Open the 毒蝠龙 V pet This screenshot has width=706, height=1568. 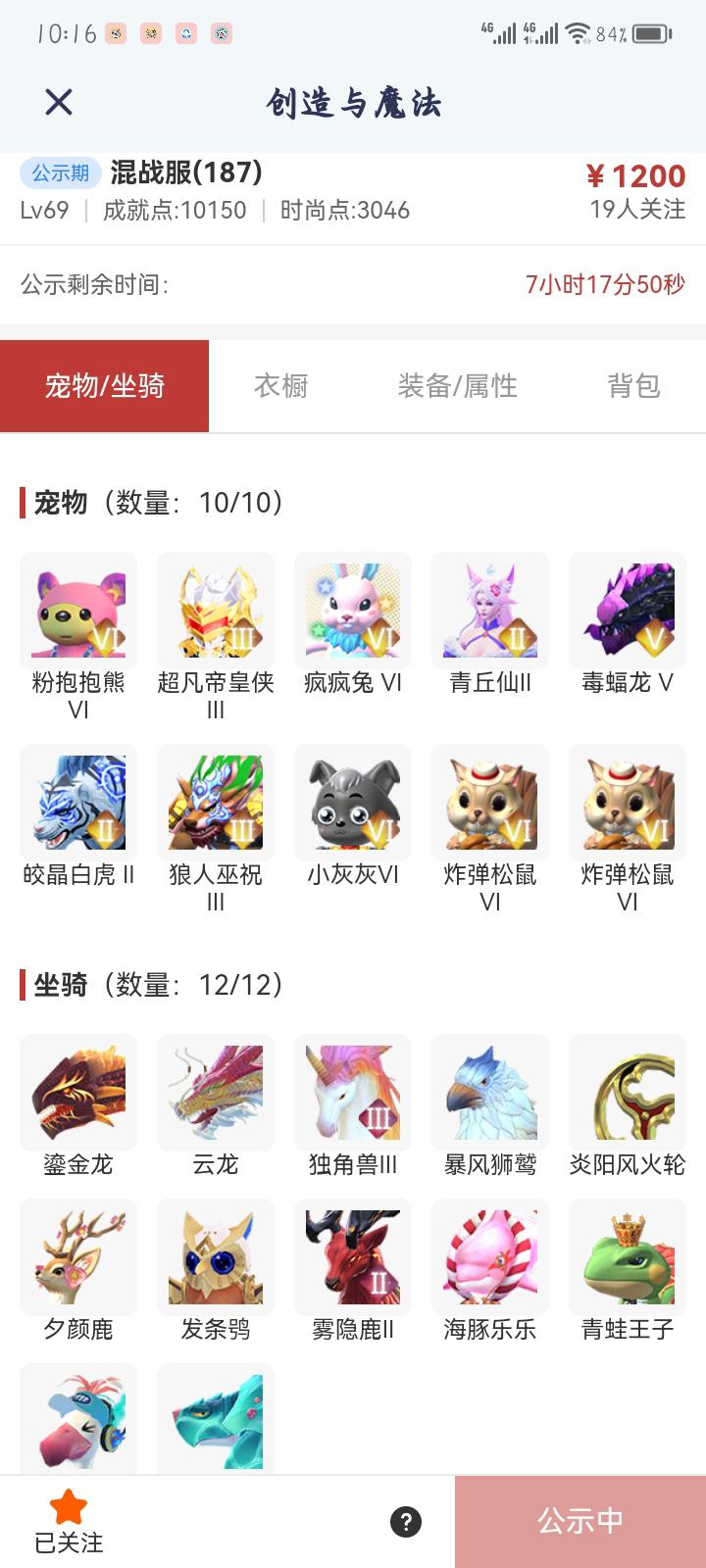point(628,611)
